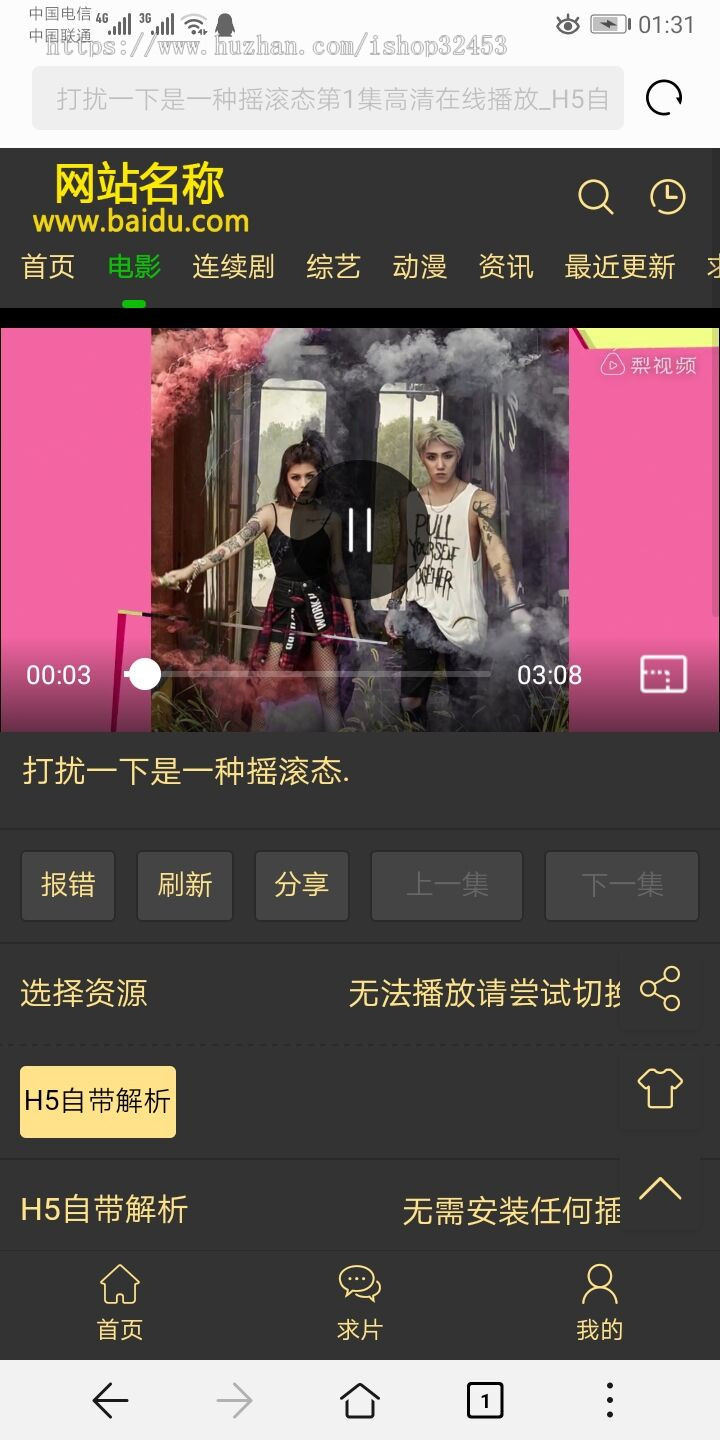
Task: Switch to the 连续剧 navigation tab
Action: (232, 265)
